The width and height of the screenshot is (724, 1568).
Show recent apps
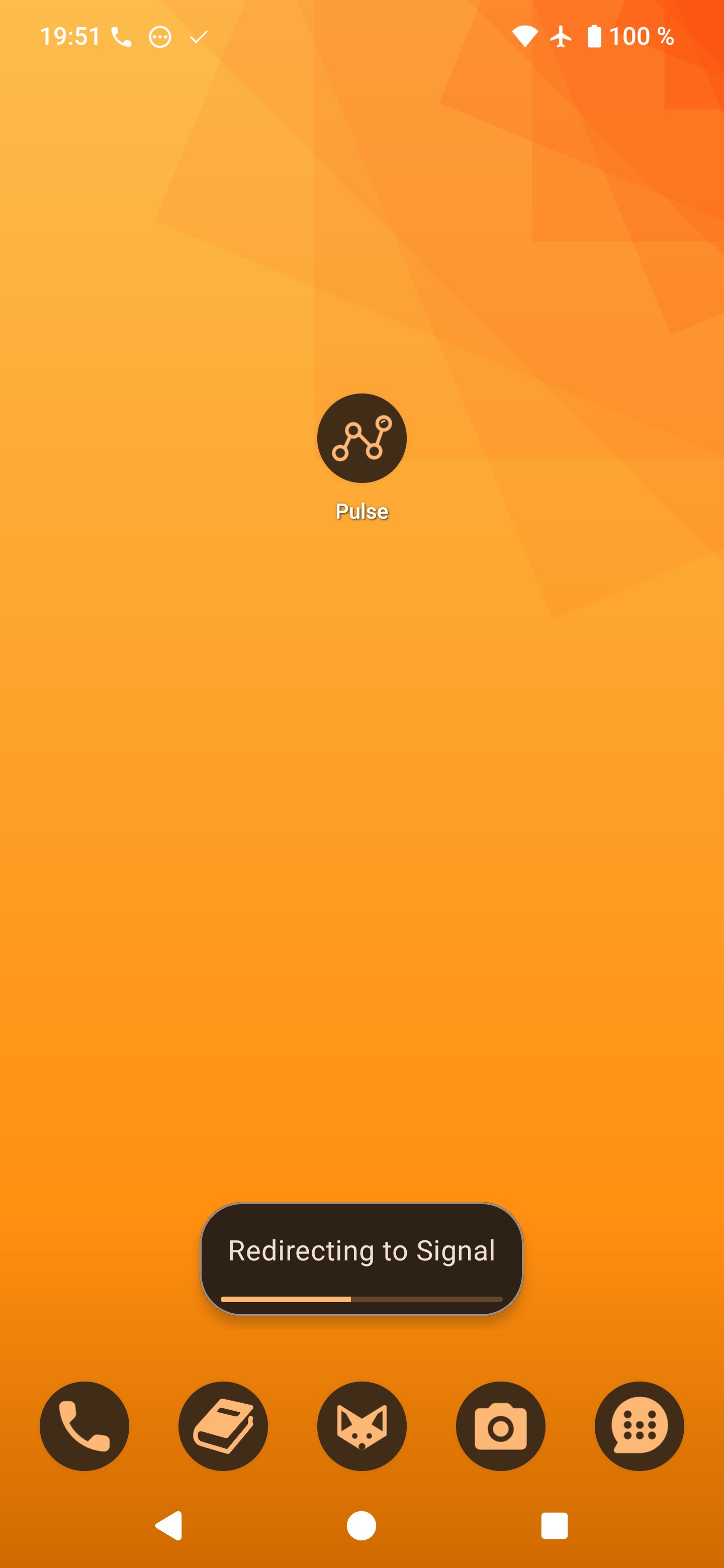[554, 1526]
